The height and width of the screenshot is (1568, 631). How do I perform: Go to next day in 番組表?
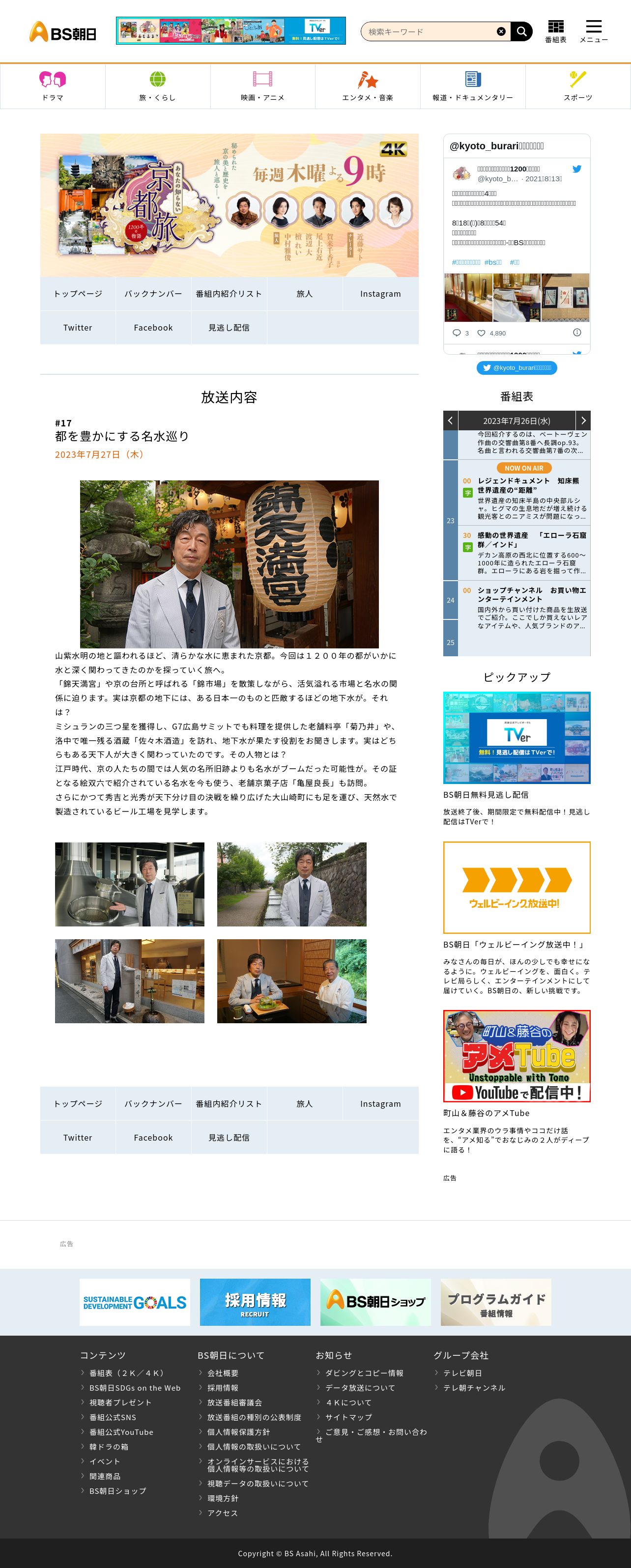pyautogui.click(x=583, y=420)
